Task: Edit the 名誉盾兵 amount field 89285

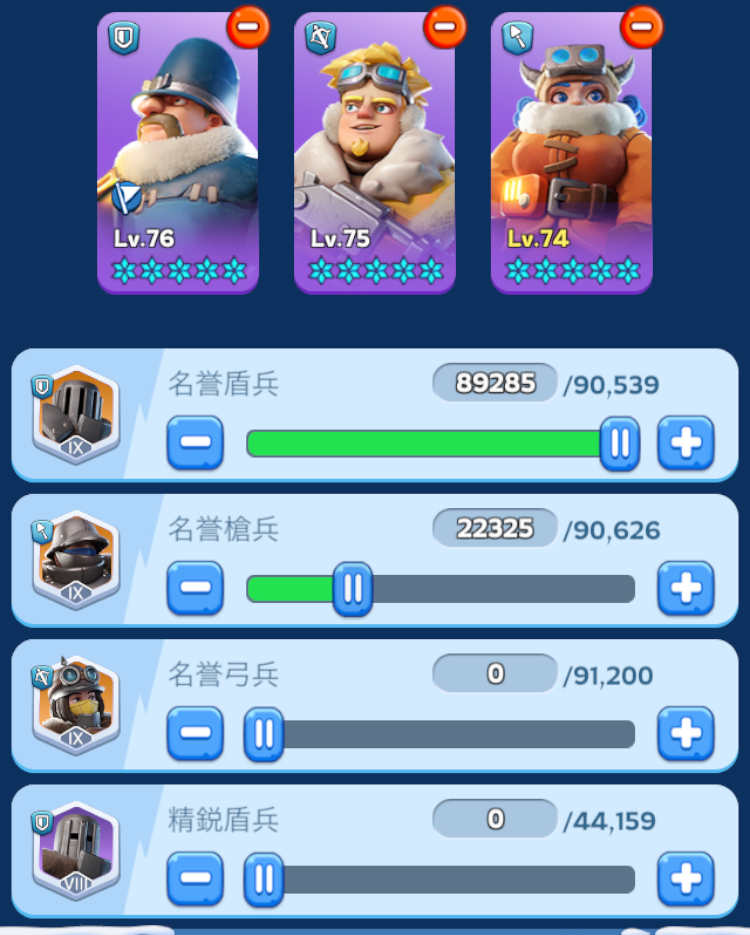Action: tap(495, 383)
